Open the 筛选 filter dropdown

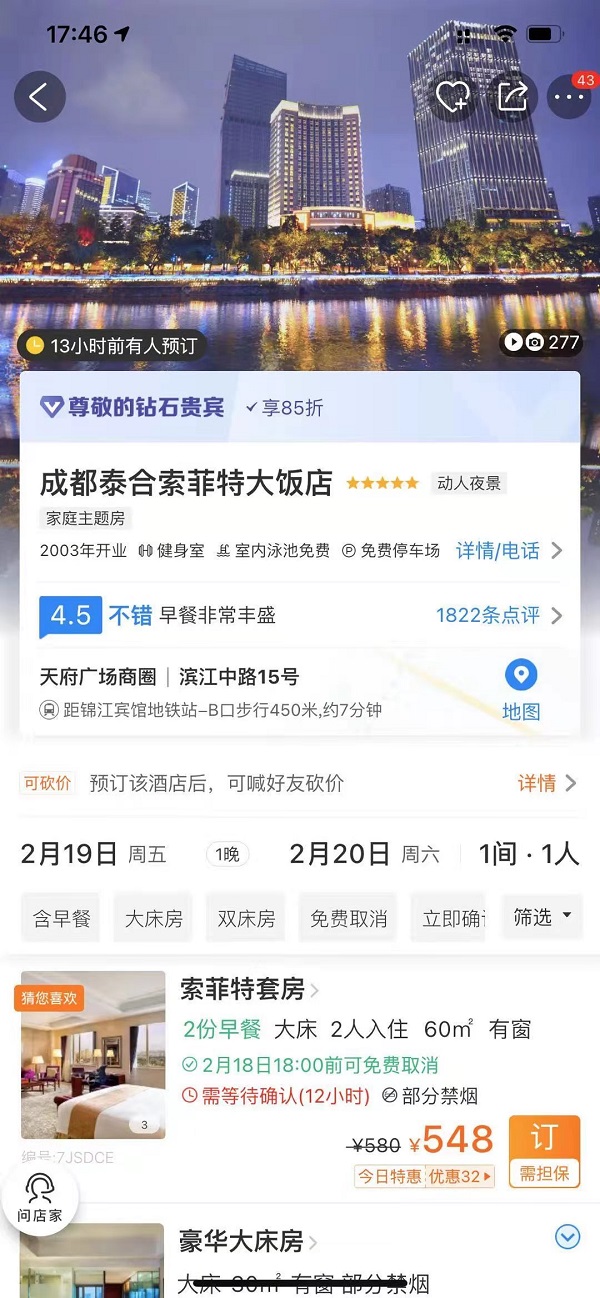click(x=543, y=917)
